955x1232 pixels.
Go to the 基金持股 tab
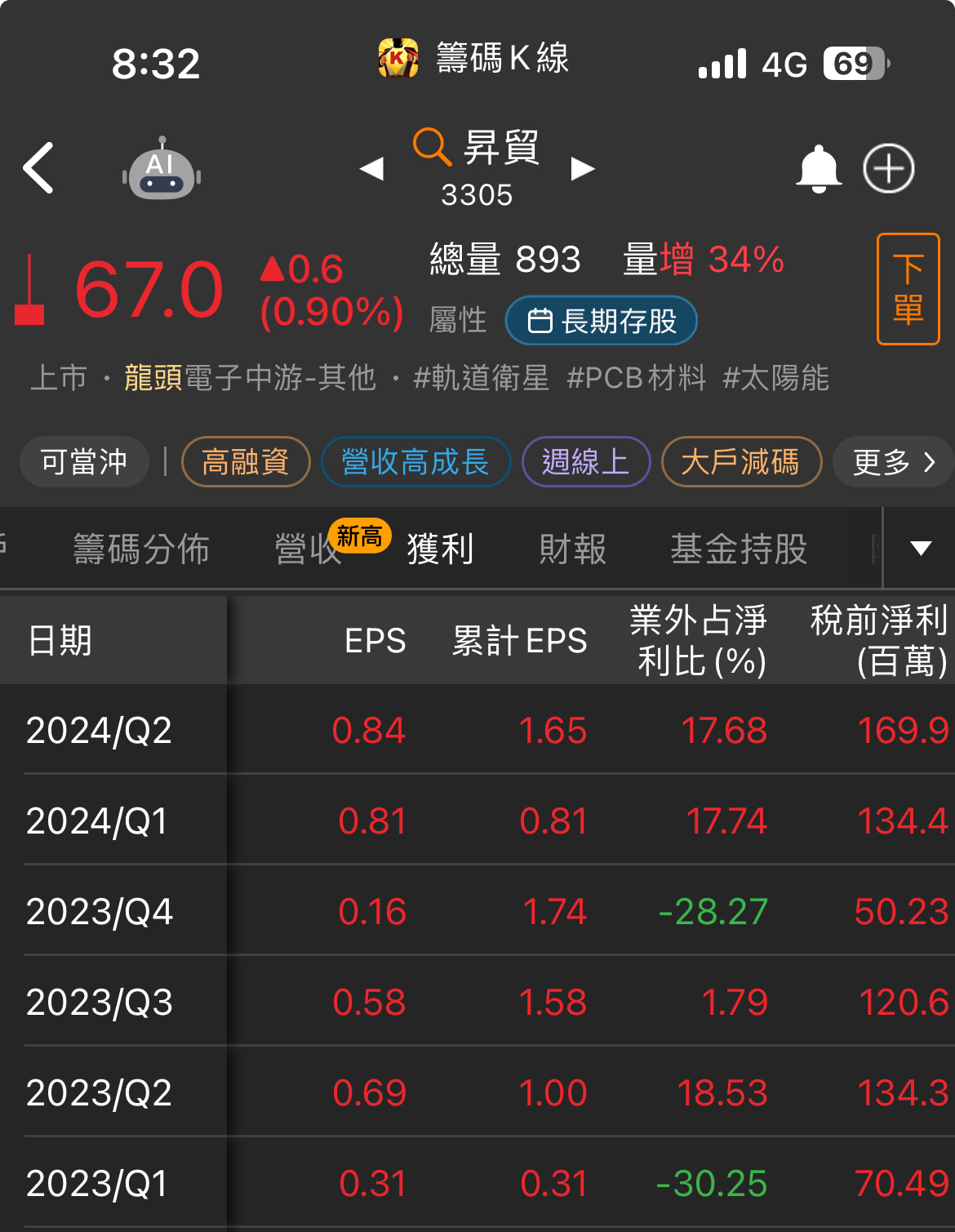(739, 549)
